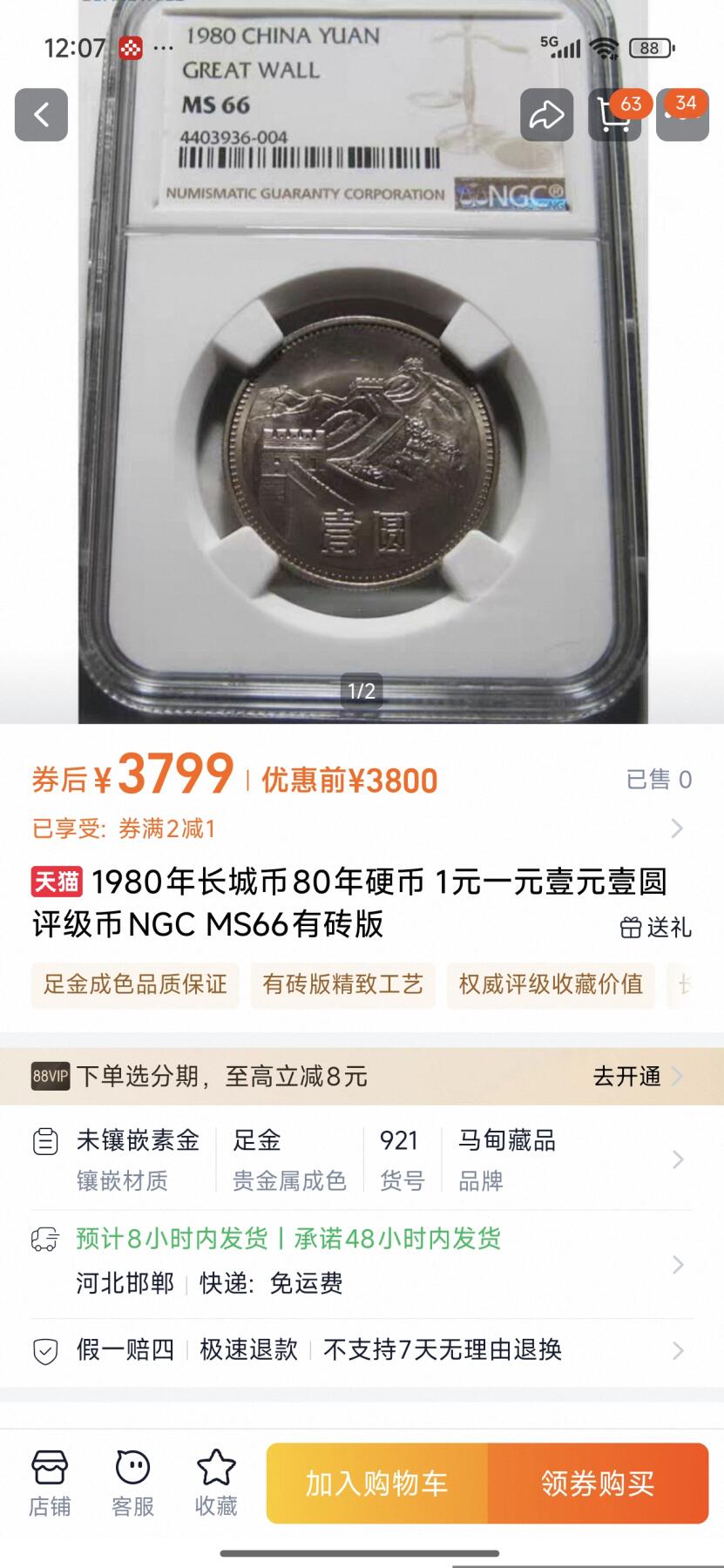Open 去开通 to activate 88VIP
This screenshot has height=1568, width=724.
click(627, 1077)
